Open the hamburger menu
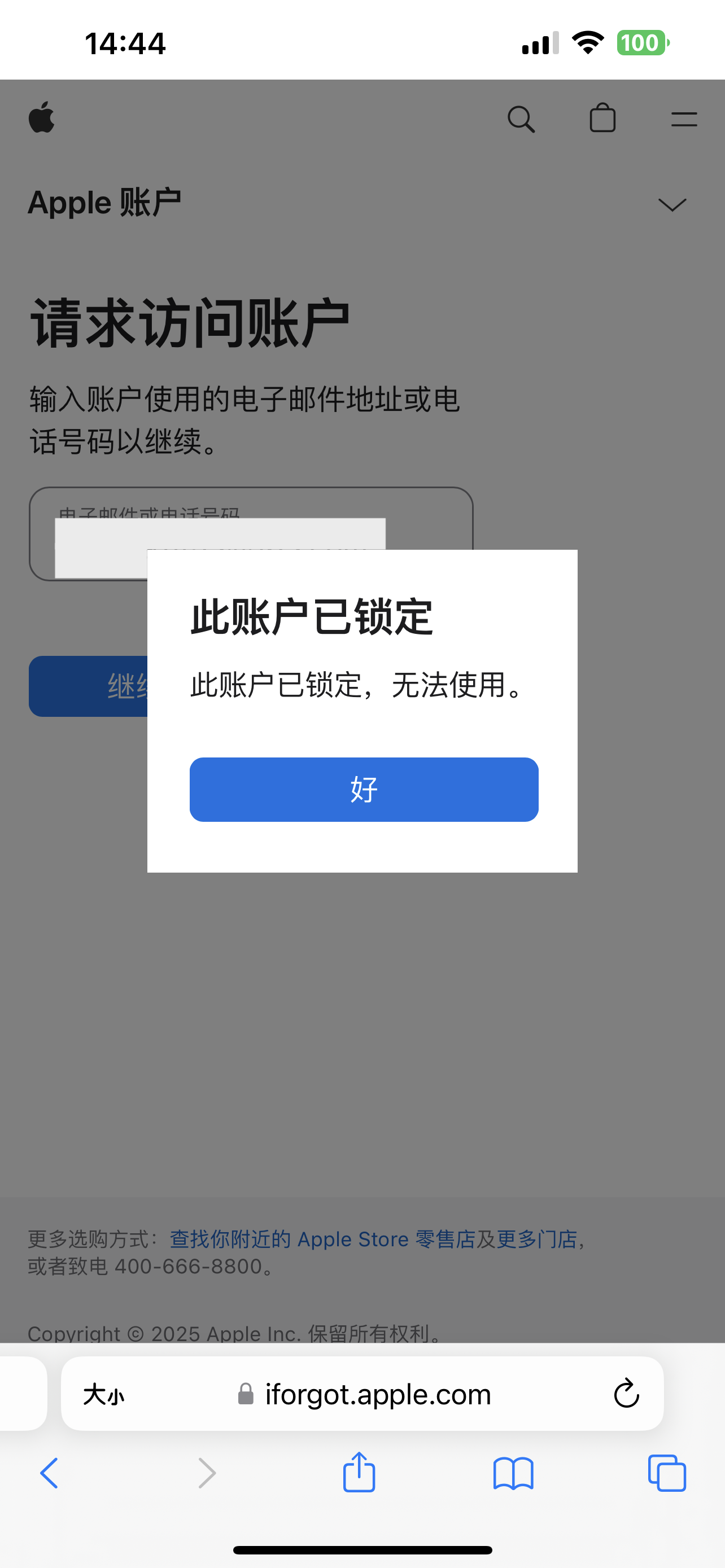The image size is (725, 1568). (x=684, y=119)
